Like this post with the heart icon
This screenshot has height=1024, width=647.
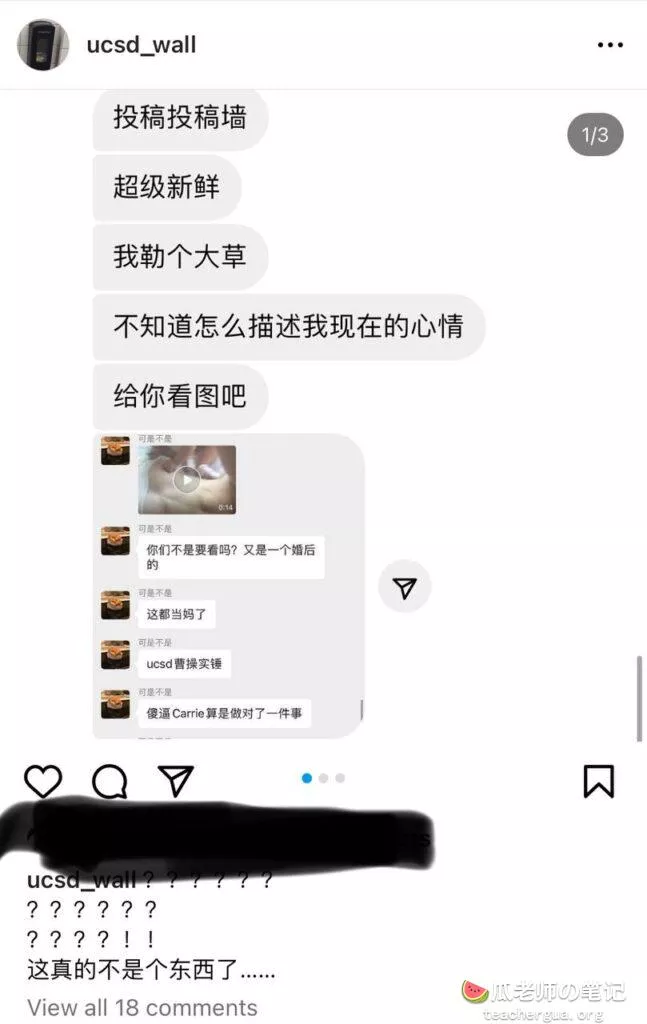(x=42, y=781)
